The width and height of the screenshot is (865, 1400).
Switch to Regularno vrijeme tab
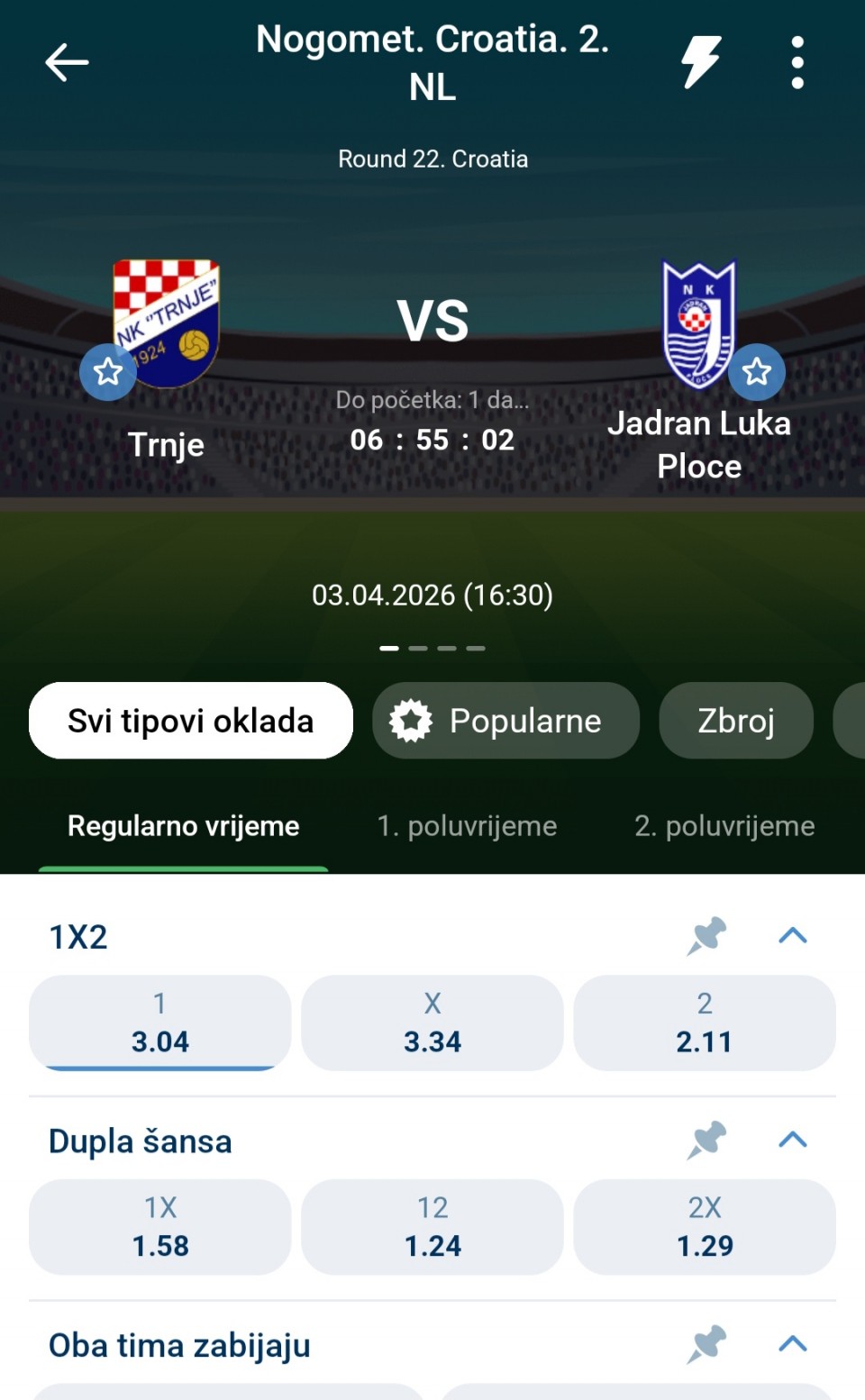(183, 826)
